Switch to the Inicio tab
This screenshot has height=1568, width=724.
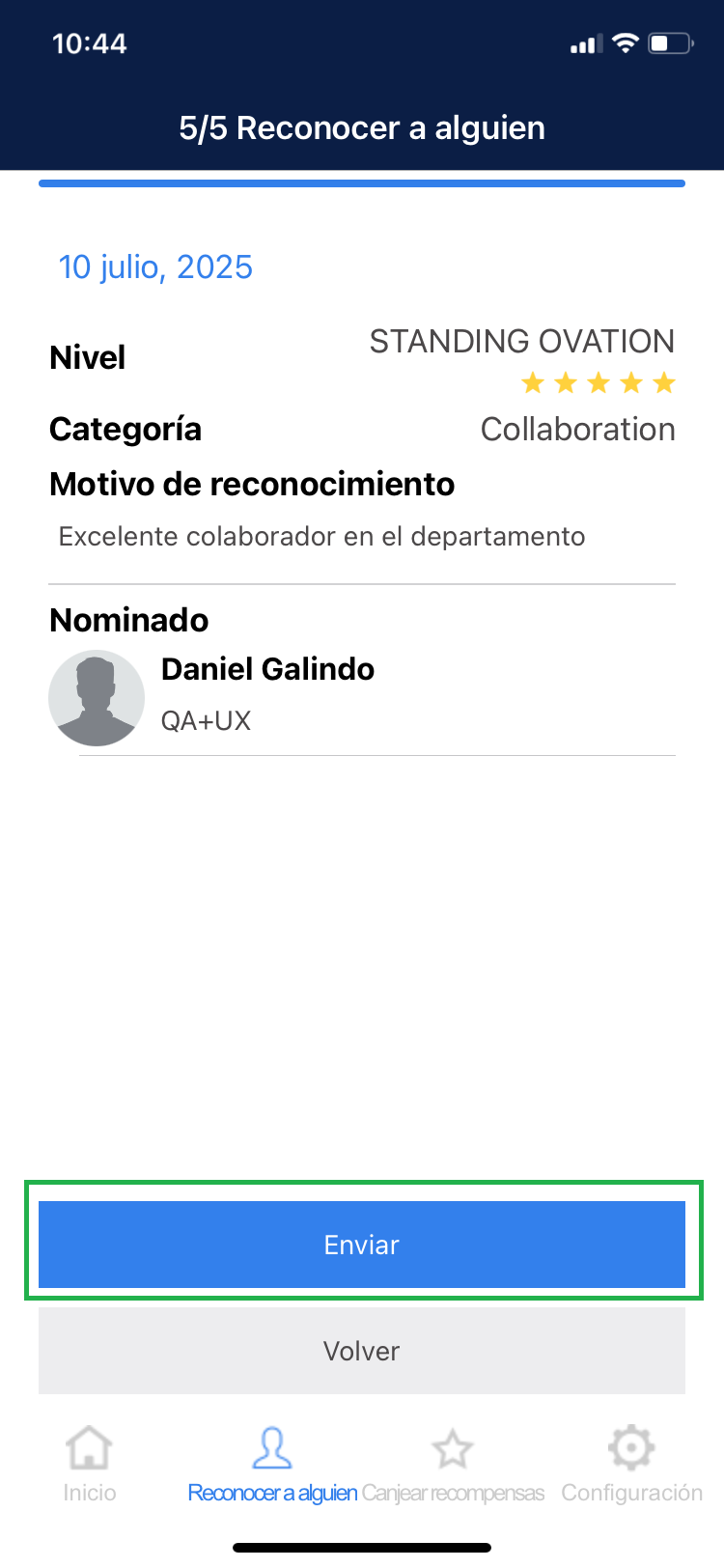[x=90, y=1464]
